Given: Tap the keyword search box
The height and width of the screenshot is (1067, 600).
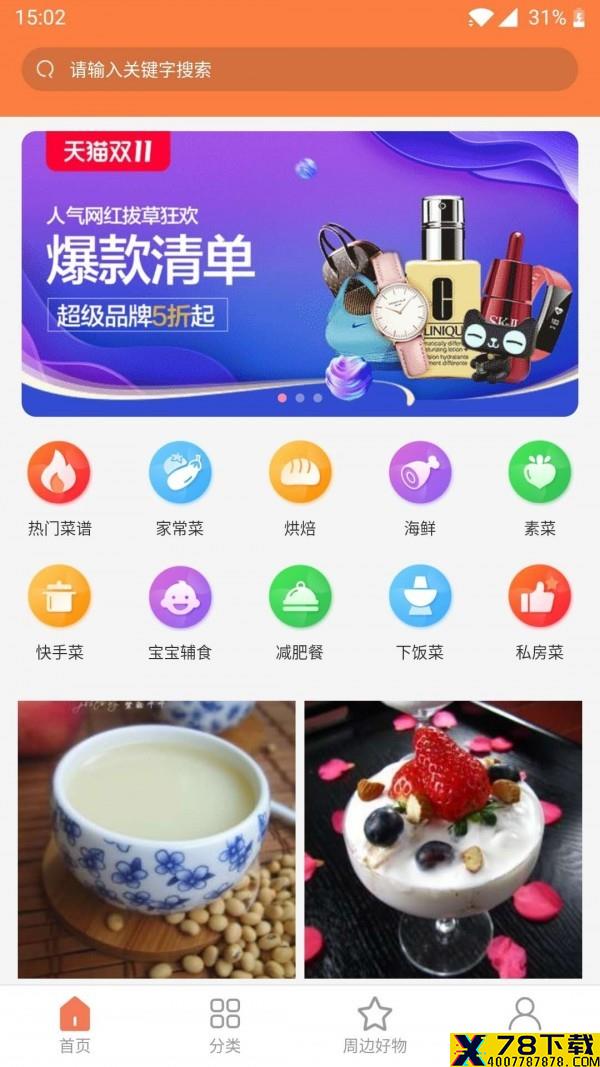Looking at the screenshot, I should pyautogui.click(x=300, y=69).
